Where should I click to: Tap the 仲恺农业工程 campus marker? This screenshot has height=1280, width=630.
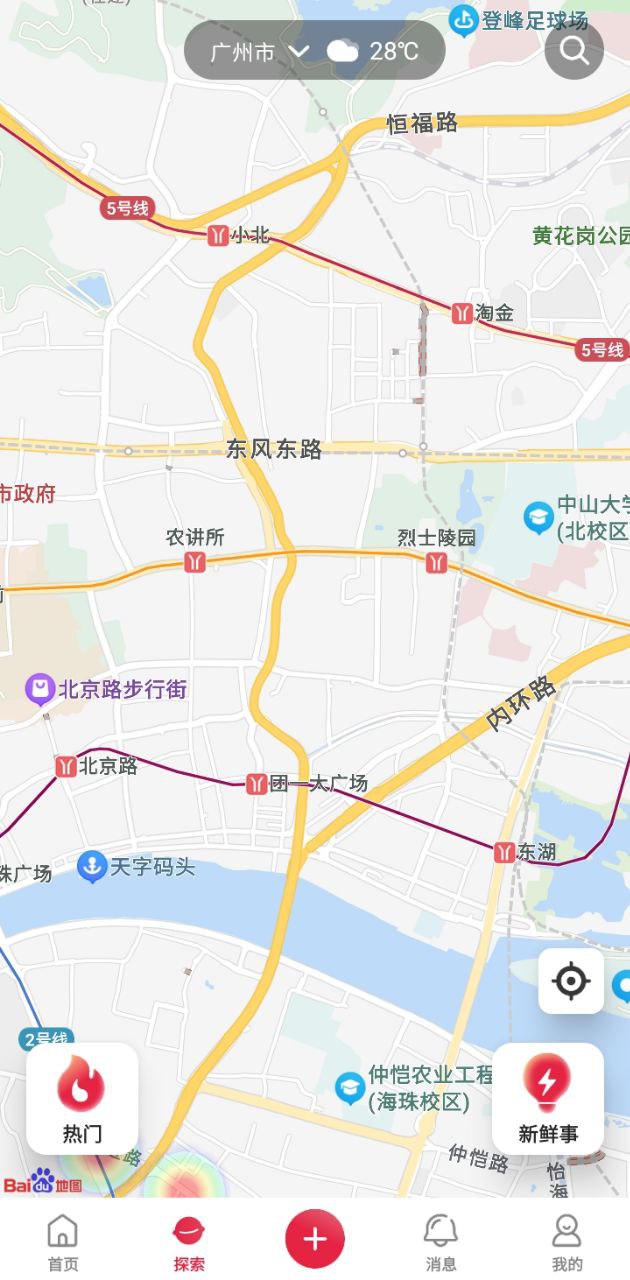tap(350, 1087)
